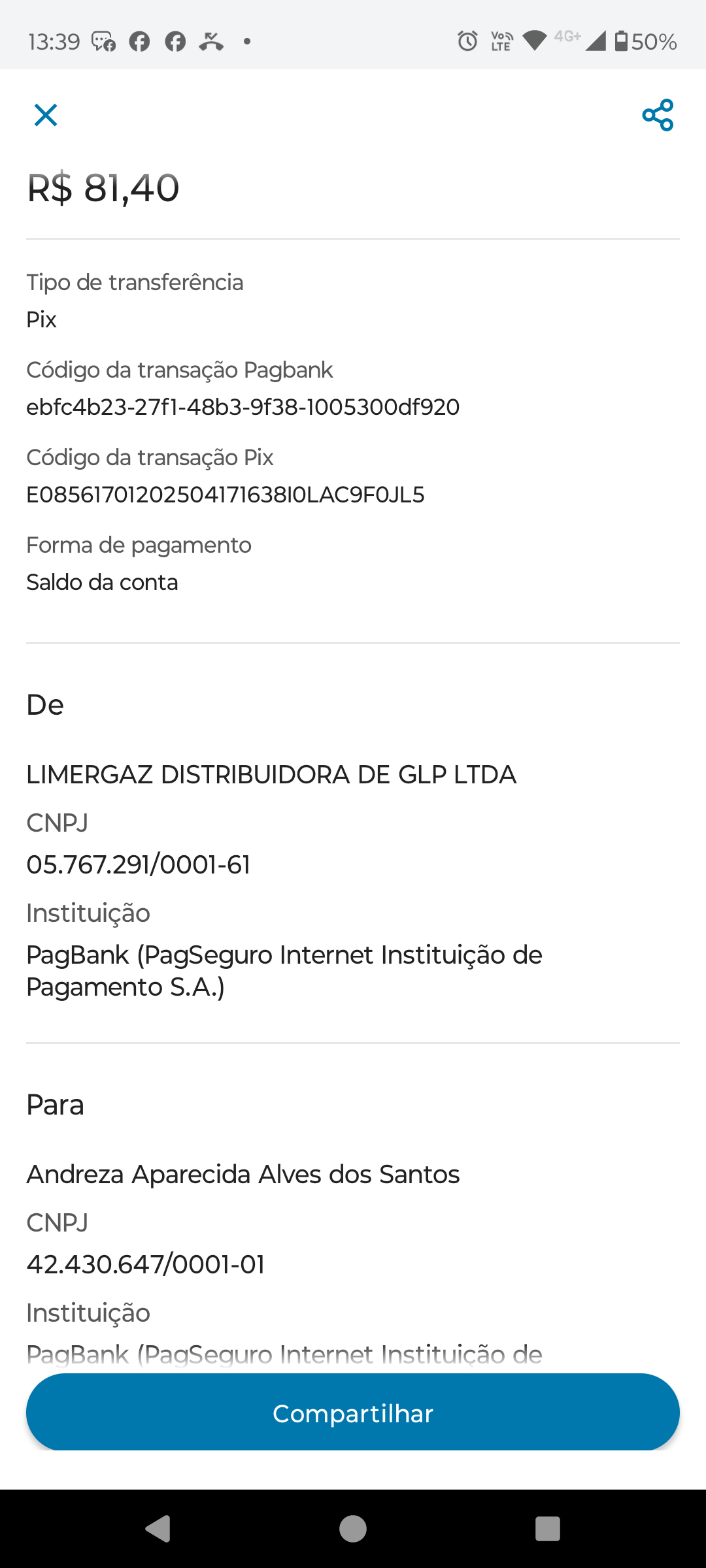Tap the Compartilhar button
This screenshot has width=706, height=1568.
[353, 1413]
